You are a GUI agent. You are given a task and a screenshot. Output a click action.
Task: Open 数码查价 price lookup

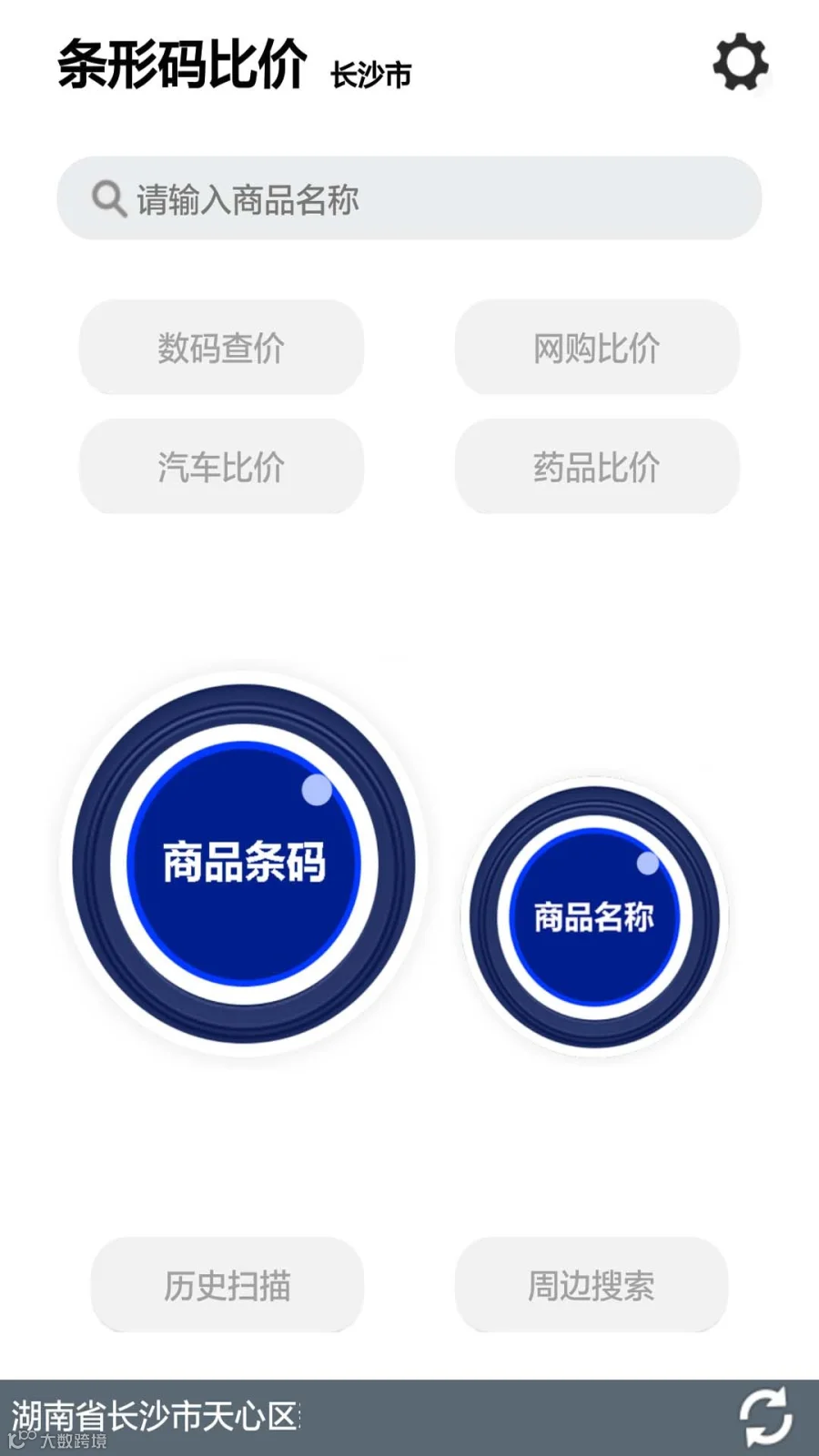(x=221, y=348)
